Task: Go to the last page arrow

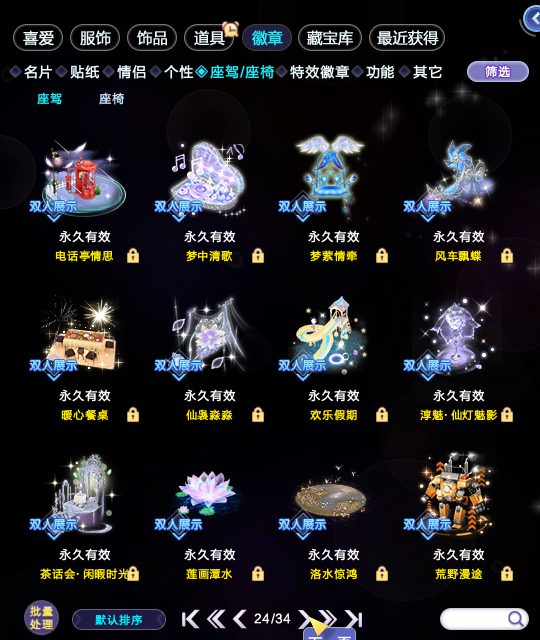Action: [353, 619]
